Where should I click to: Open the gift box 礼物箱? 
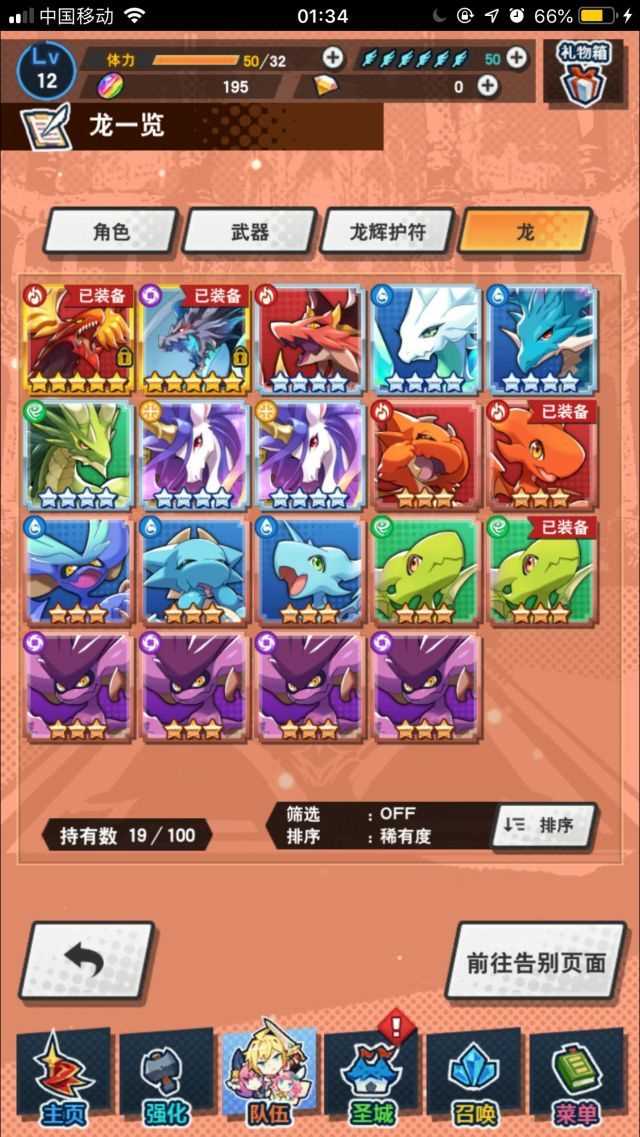[584, 72]
